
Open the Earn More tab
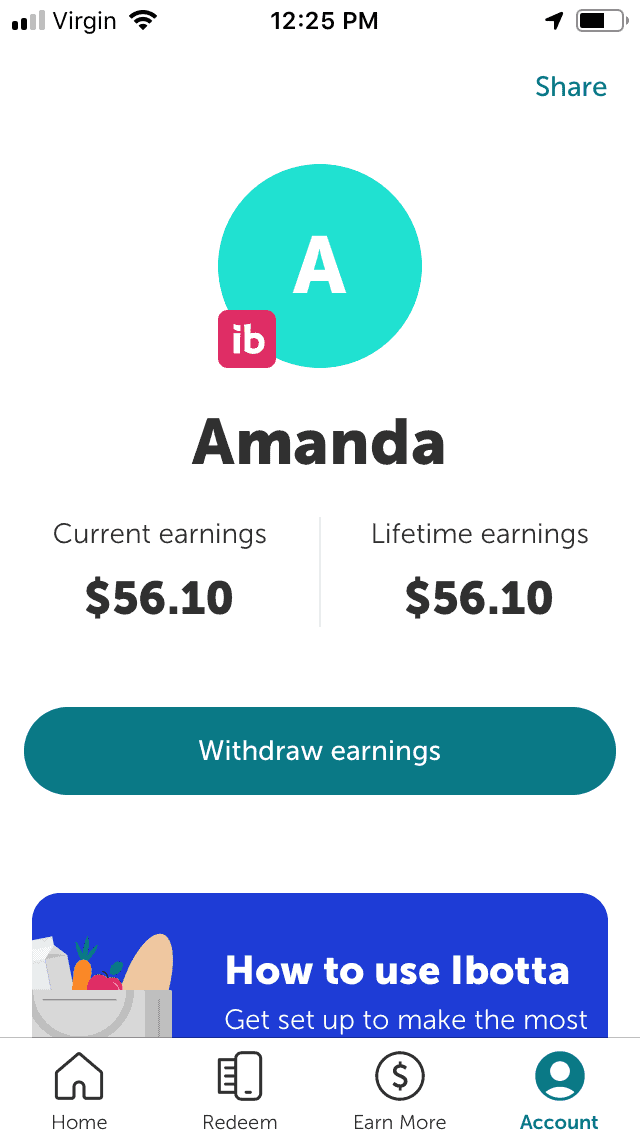point(399,1089)
